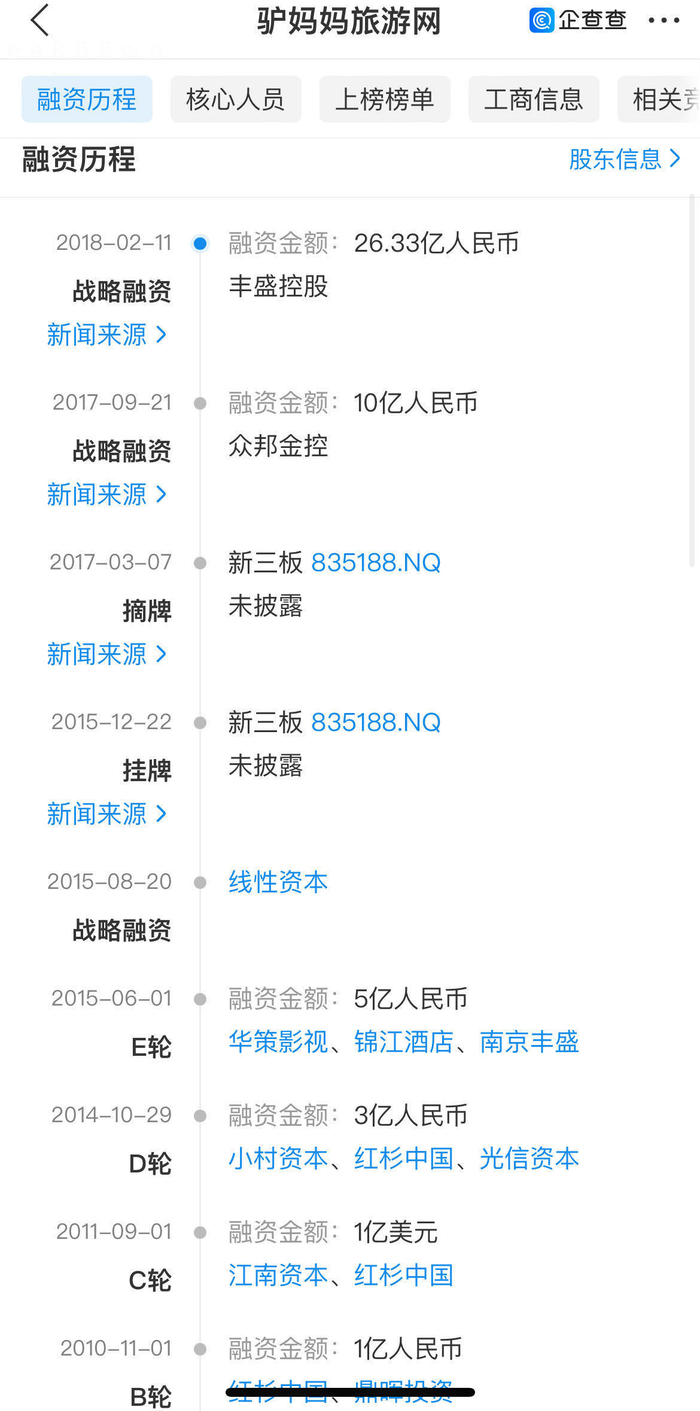The width and height of the screenshot is (700, 1411).
Task: Open investor 锦江酒店
Action: tap(404, 1042)
